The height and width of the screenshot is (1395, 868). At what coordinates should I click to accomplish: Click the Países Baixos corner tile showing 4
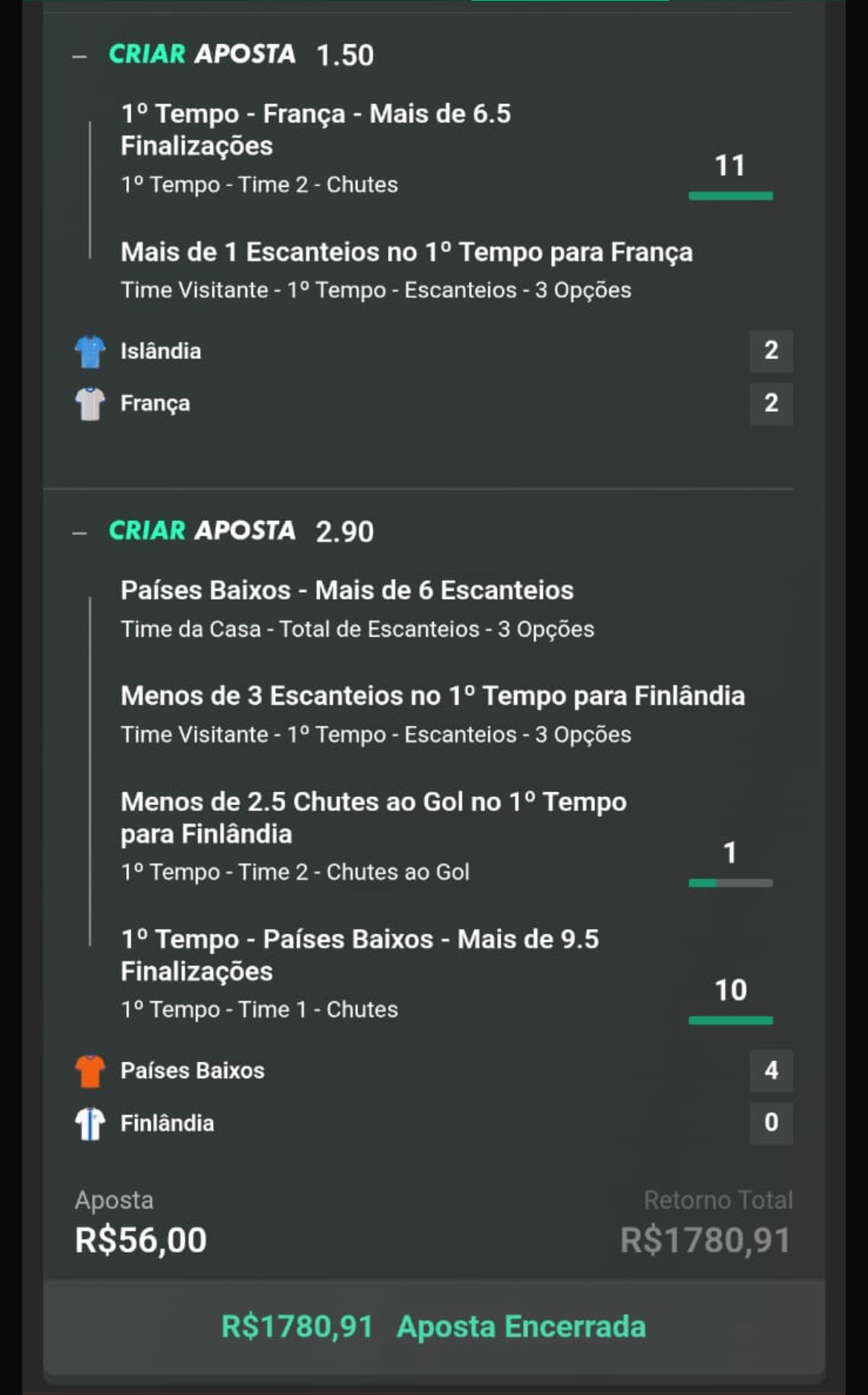[x=771, y=1071]
